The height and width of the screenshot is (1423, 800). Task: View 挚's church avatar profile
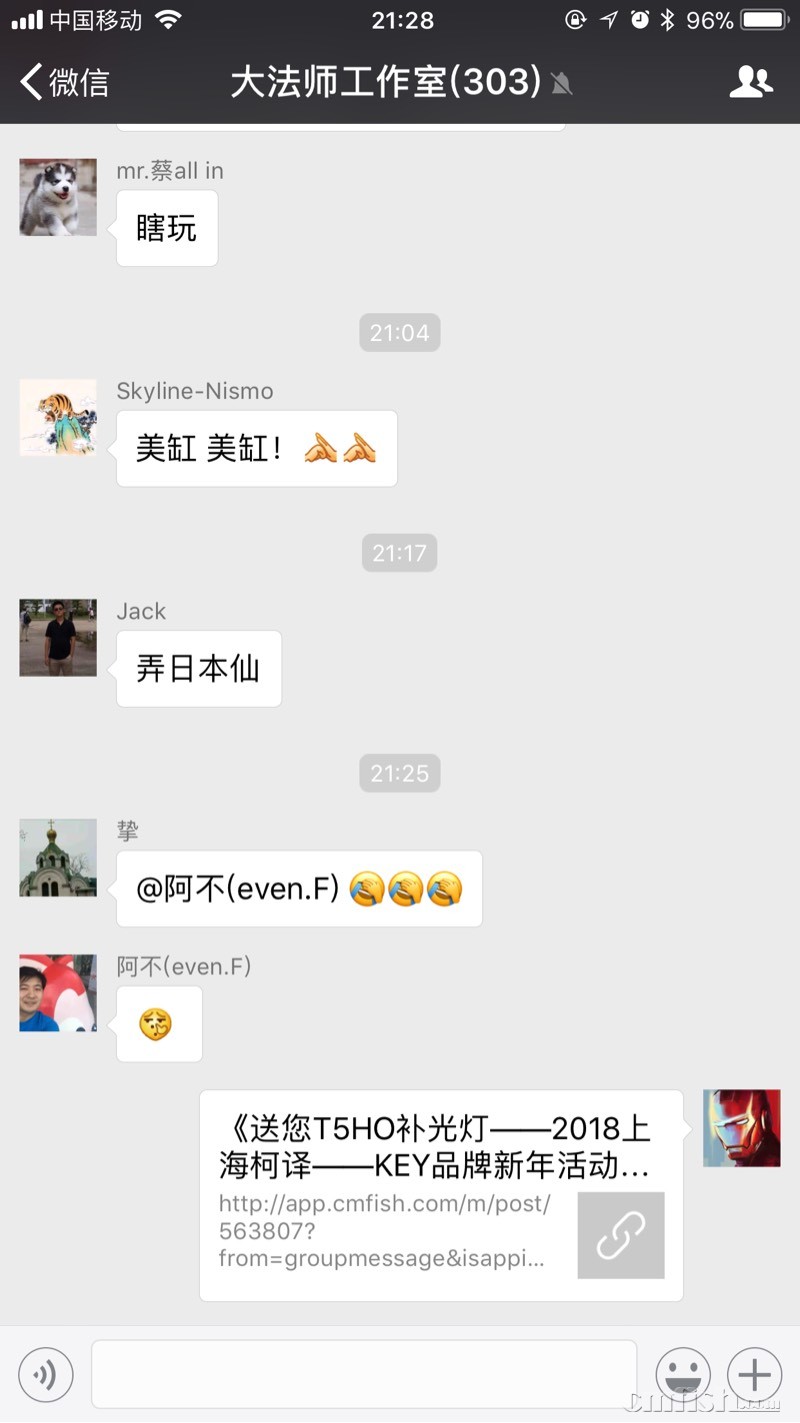click(x=58, y=857)
